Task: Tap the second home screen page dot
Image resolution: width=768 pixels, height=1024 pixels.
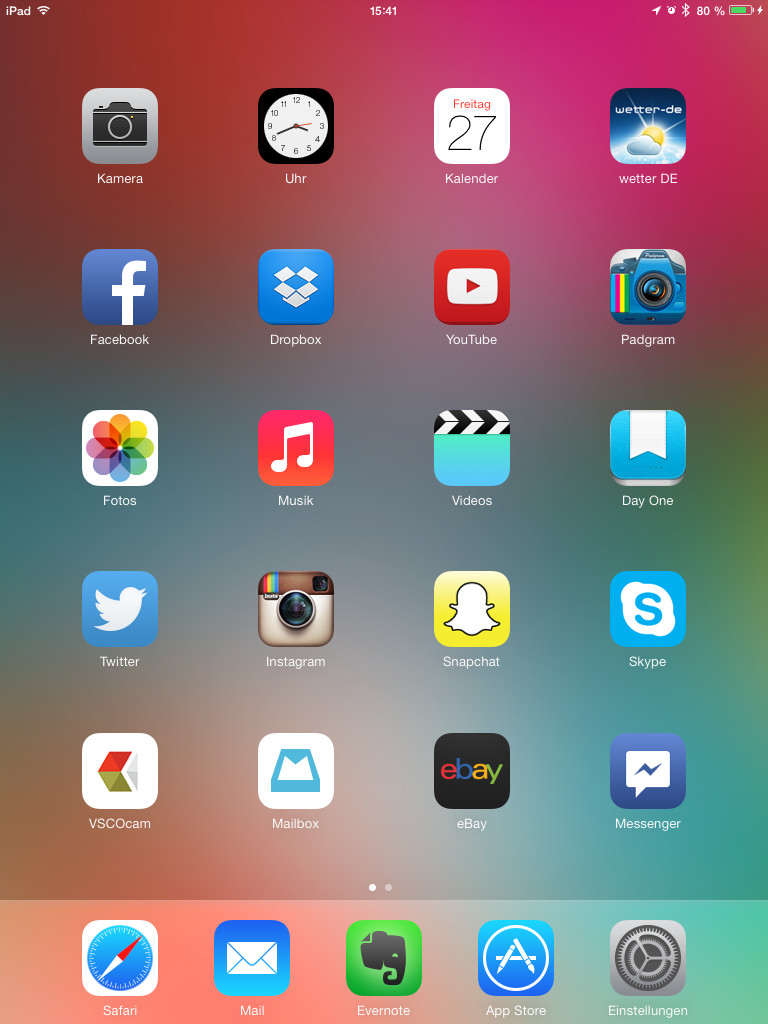Action: pos(389,888)
